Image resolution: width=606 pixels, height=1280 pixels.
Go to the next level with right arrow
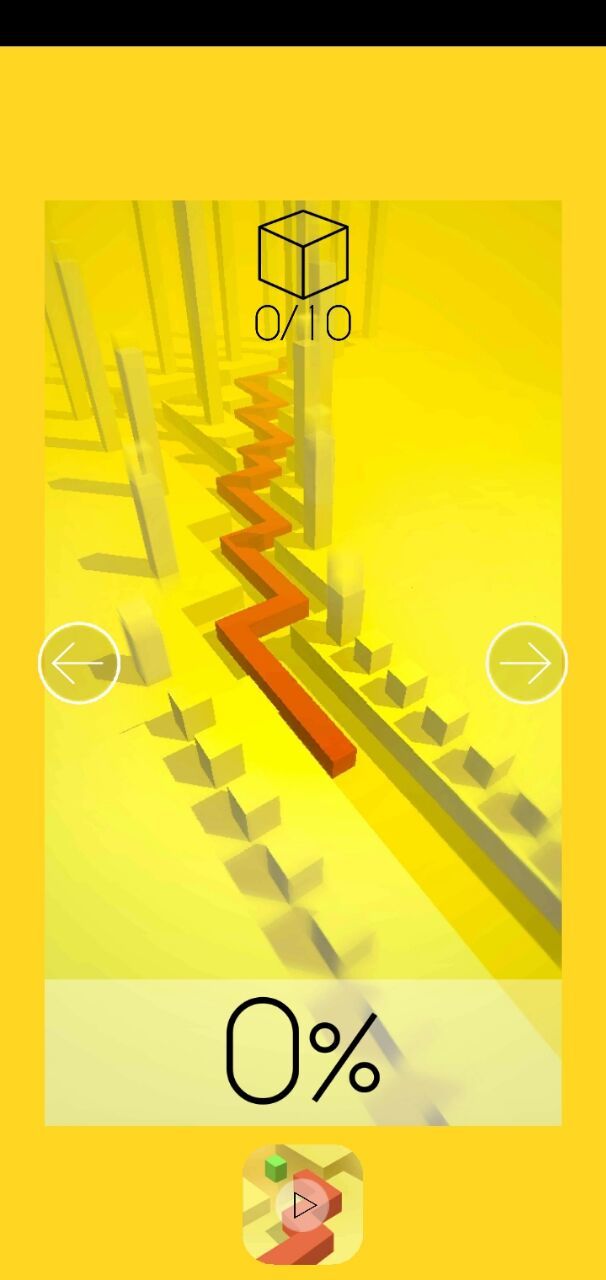coord(526,663)
